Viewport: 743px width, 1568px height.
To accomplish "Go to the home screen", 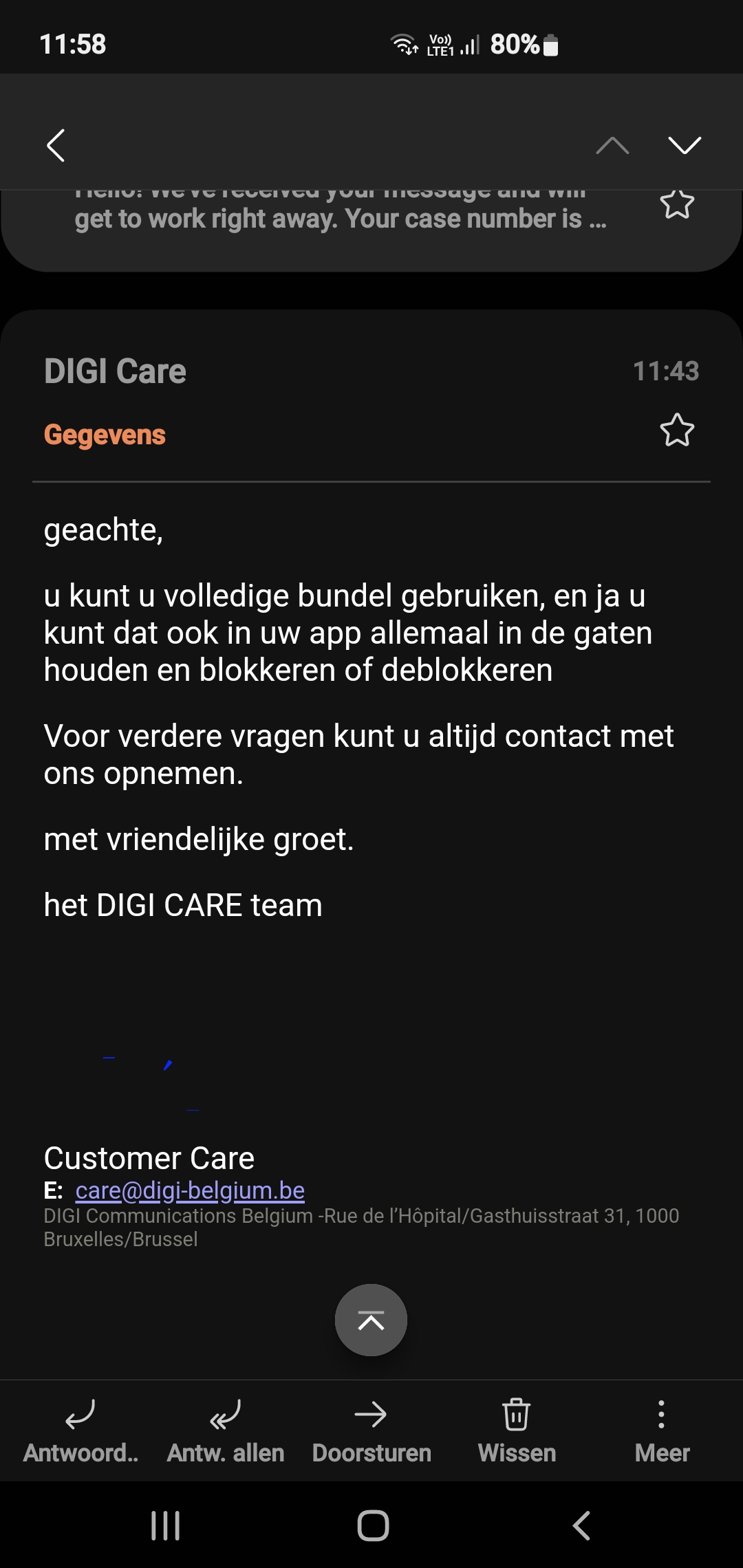I will (373, 1525).
